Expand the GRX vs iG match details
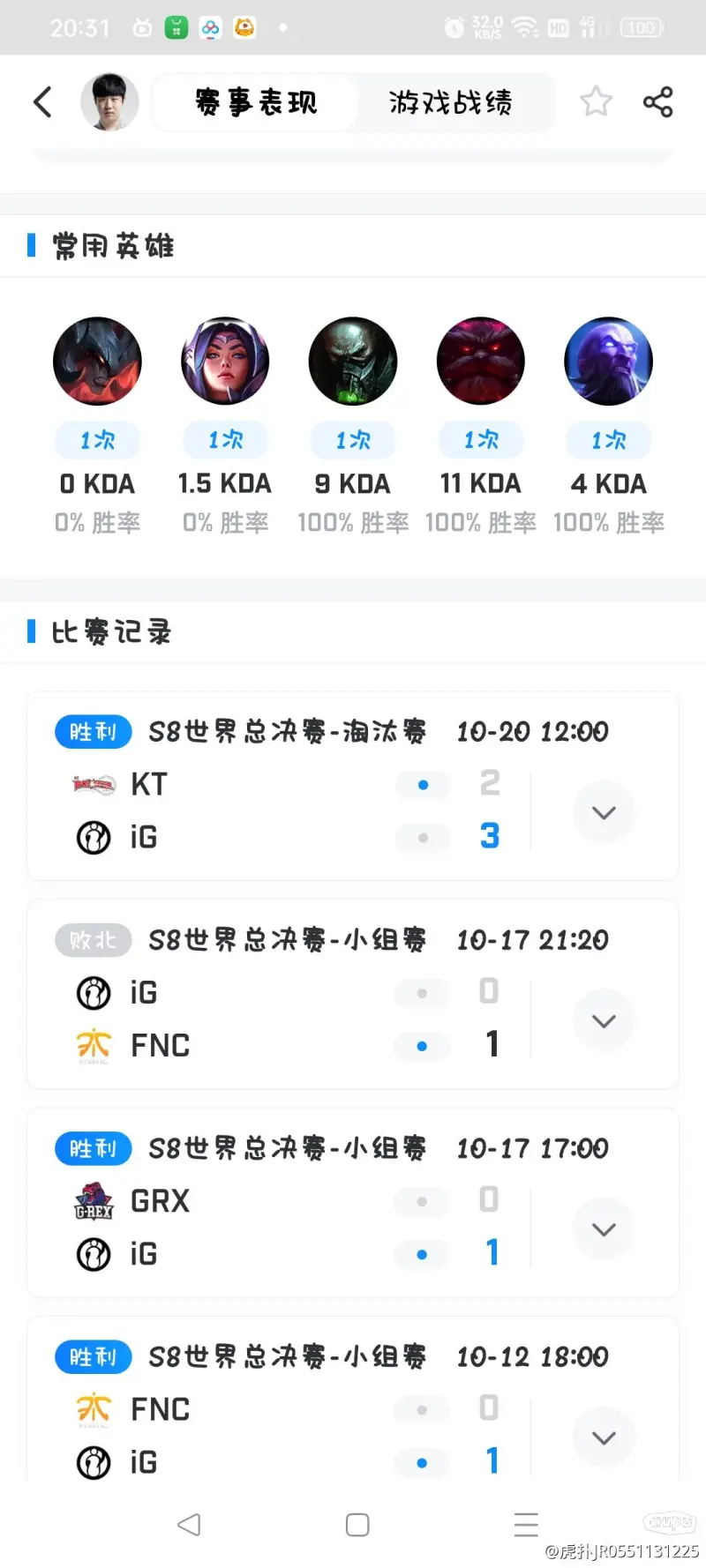 point(604,1228)
